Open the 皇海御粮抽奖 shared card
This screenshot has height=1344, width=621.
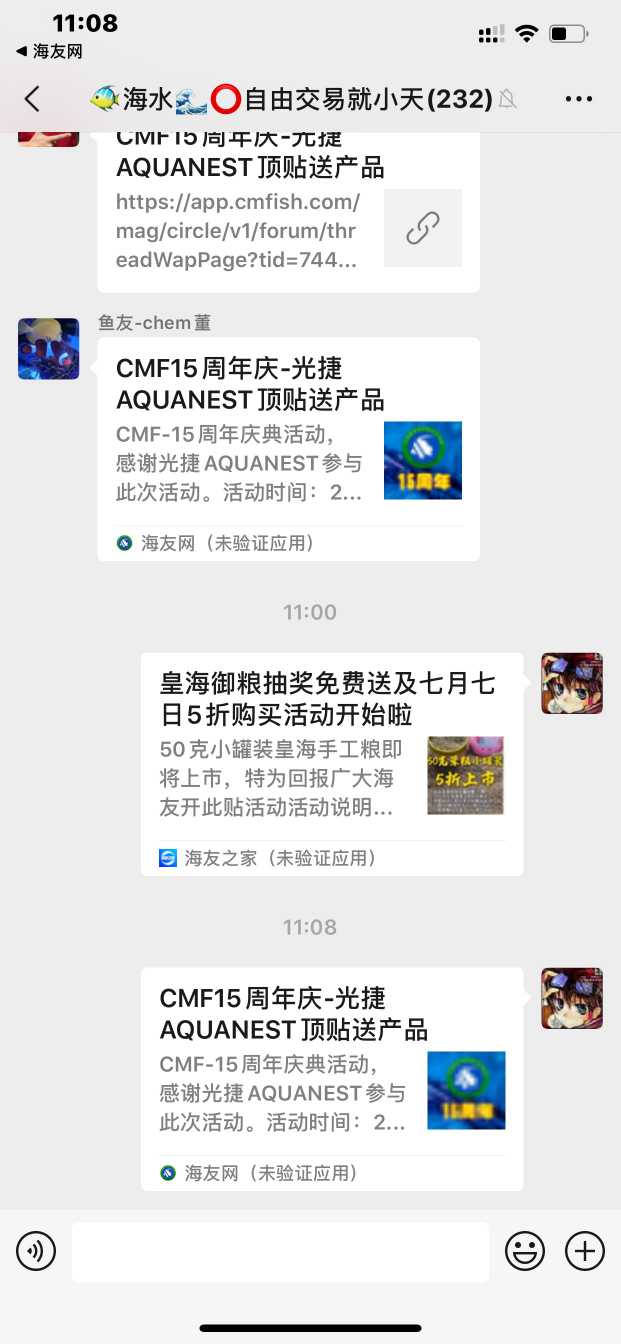coord(331,763)
